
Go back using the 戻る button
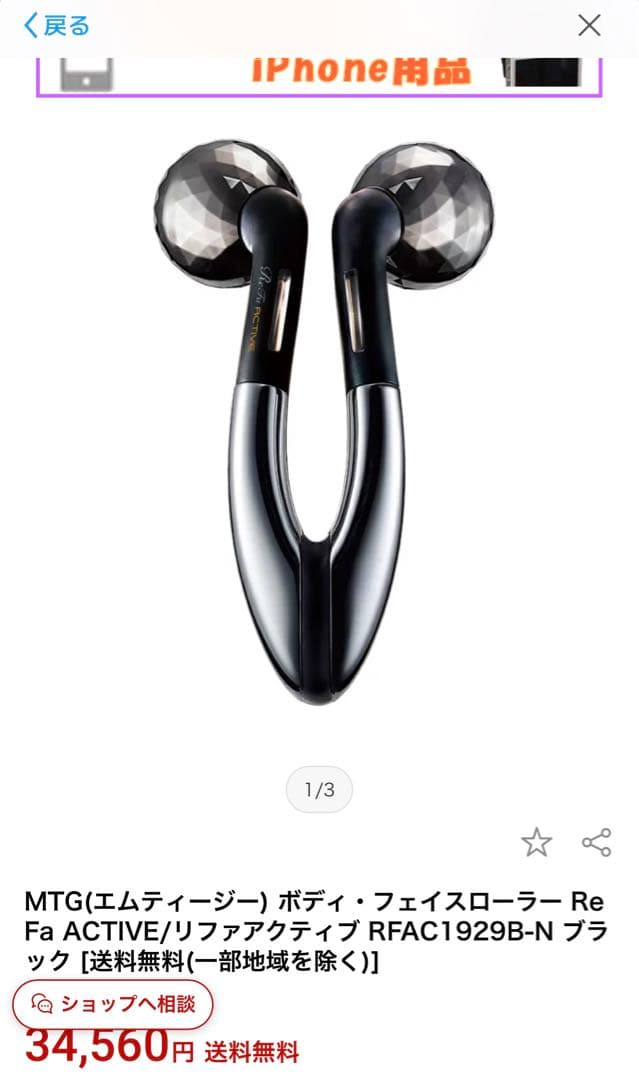tap(56, 26)
